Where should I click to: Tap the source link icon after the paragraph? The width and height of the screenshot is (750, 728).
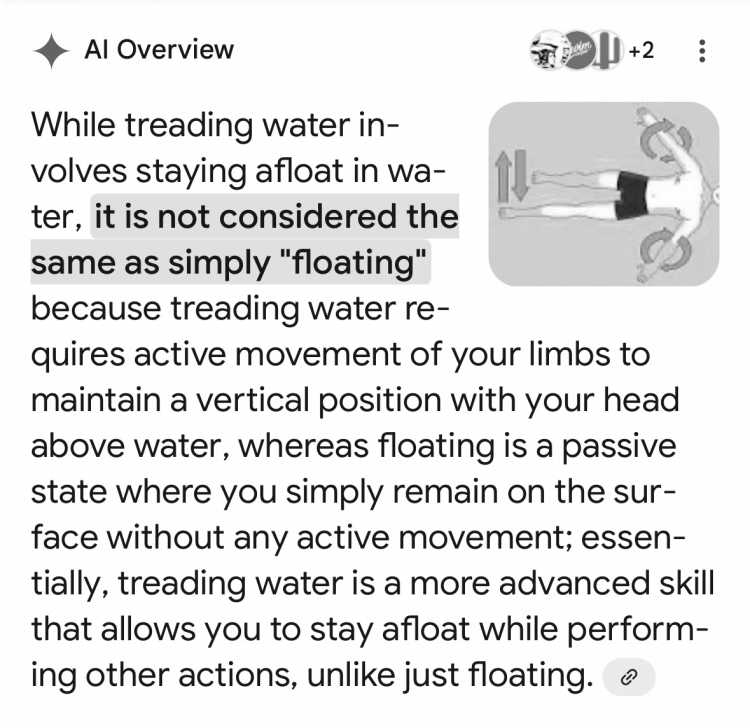tap(629, 678)
